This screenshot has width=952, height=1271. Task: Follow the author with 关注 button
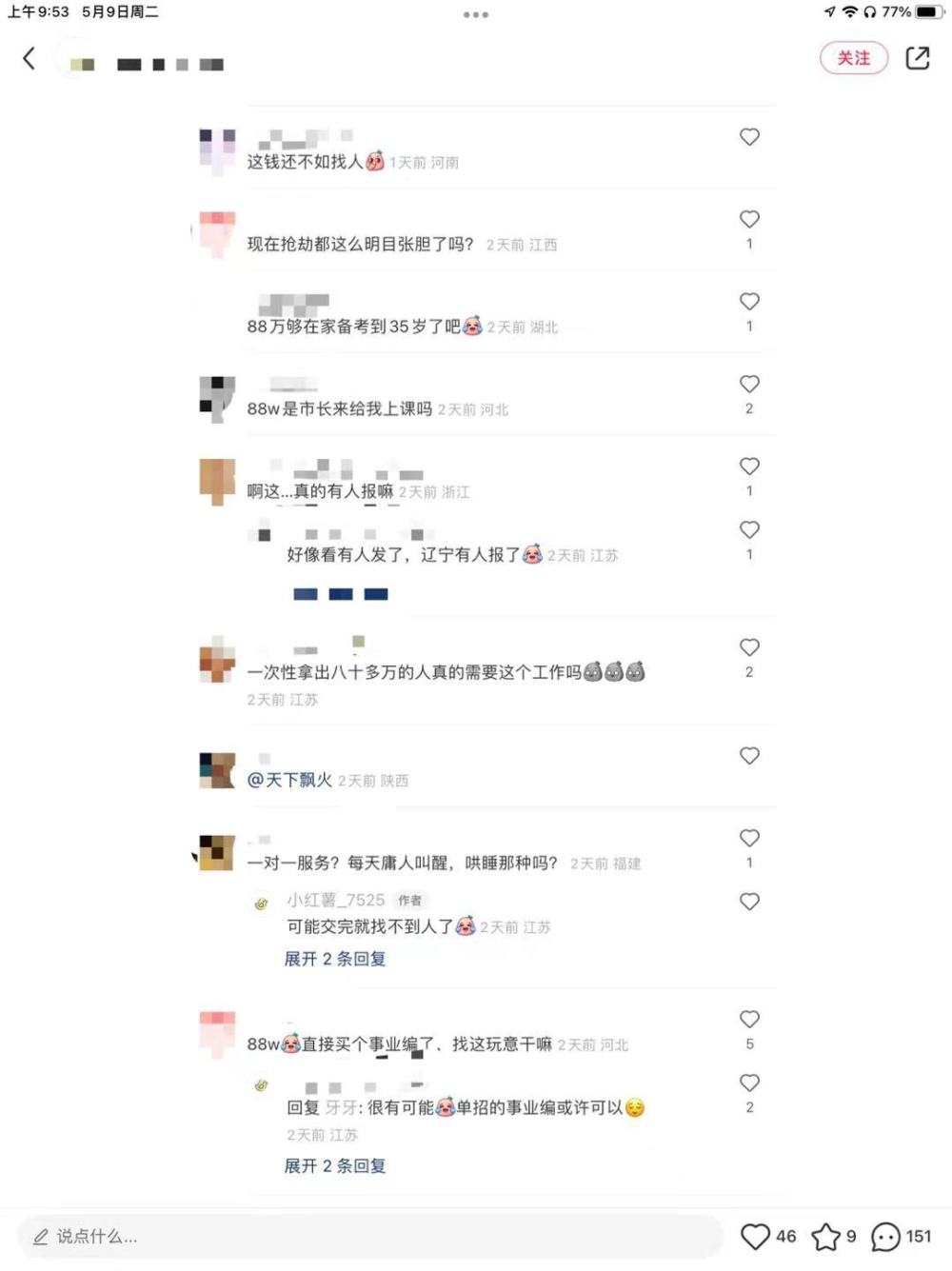pos(853,58)
